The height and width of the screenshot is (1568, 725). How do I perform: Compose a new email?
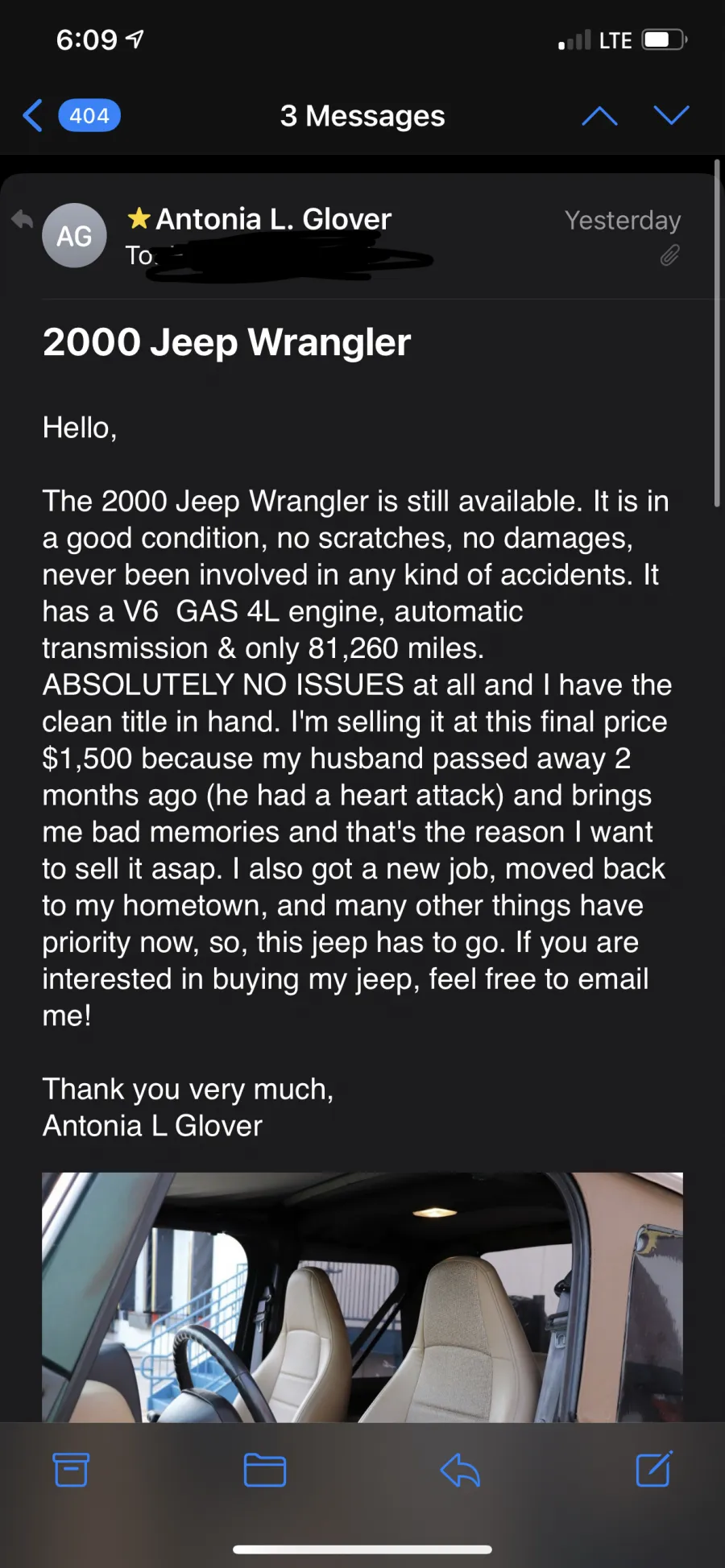pos(654,1469)
